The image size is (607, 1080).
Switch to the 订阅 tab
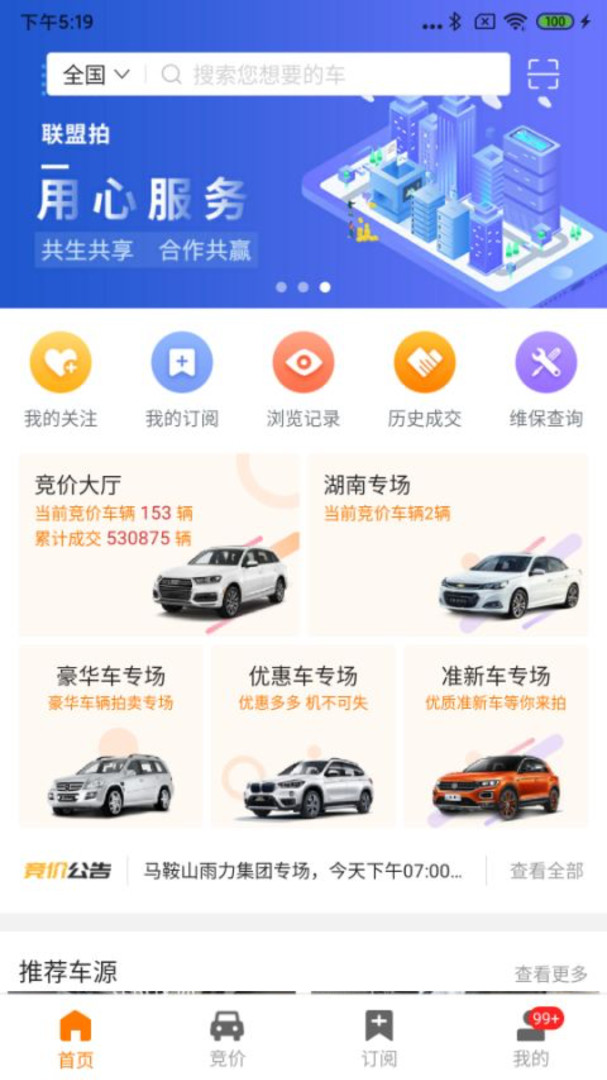tap(379, 1038)
